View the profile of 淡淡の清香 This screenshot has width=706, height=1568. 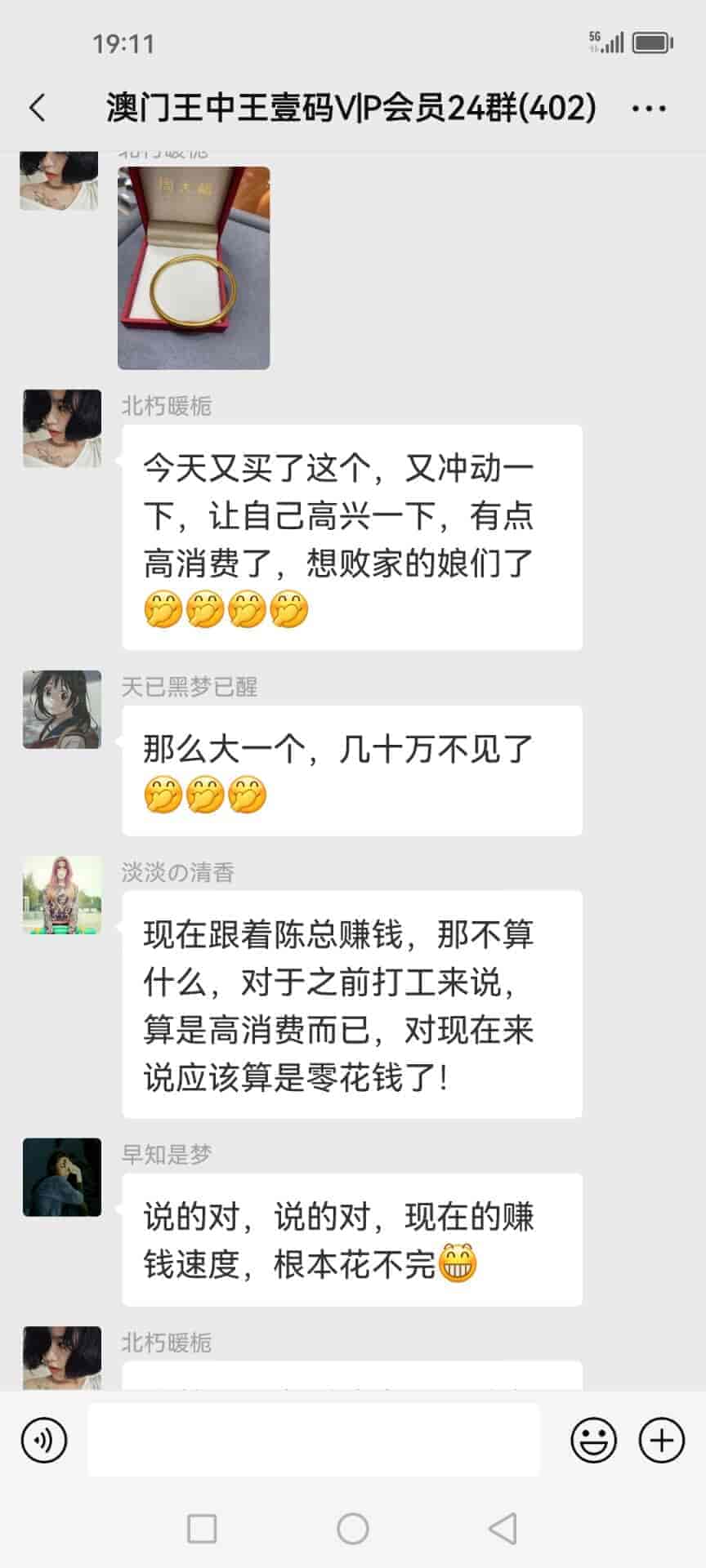[x=62, y=895]
